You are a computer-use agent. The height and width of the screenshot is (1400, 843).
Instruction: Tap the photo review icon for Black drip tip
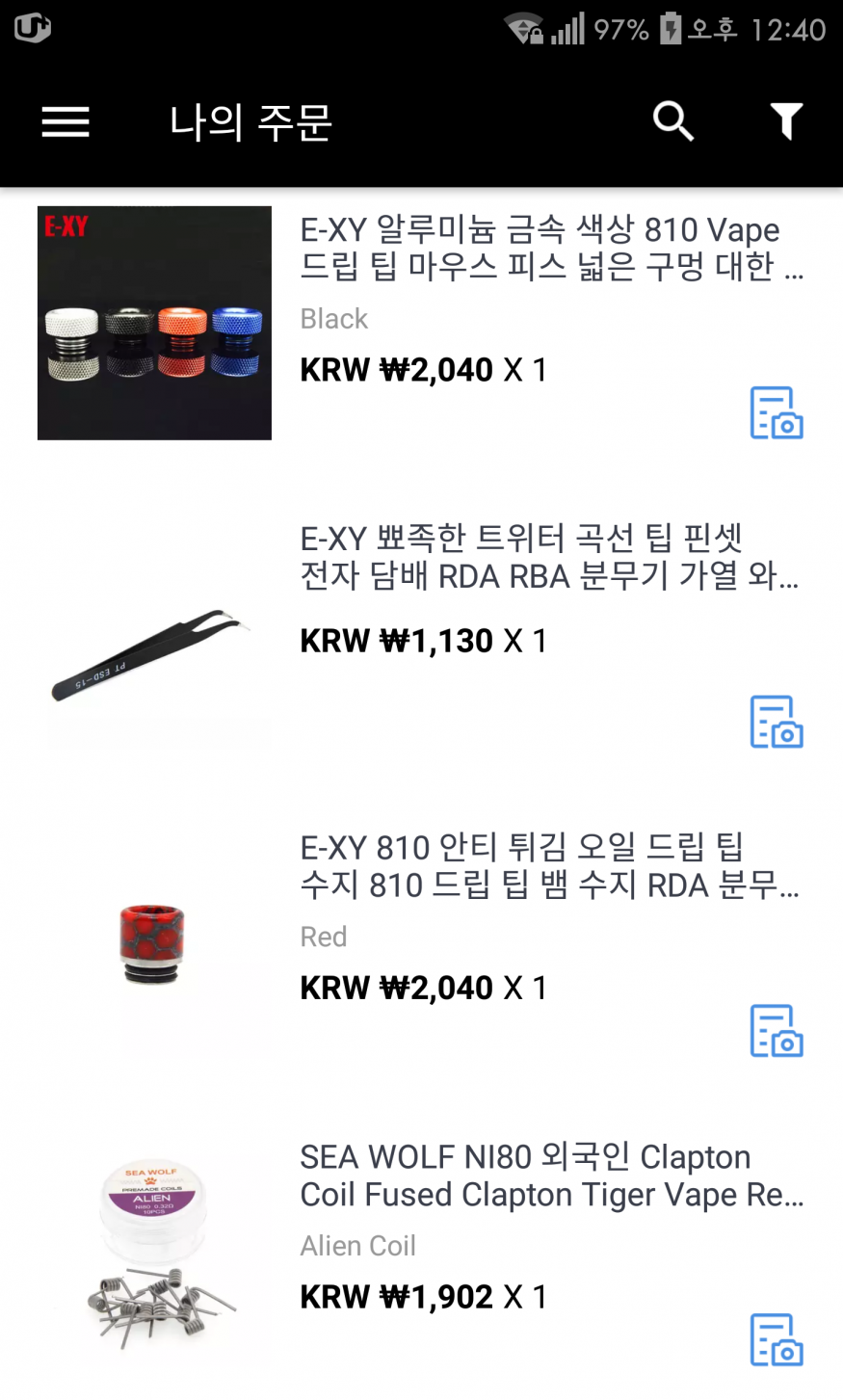tap(777, 412)
